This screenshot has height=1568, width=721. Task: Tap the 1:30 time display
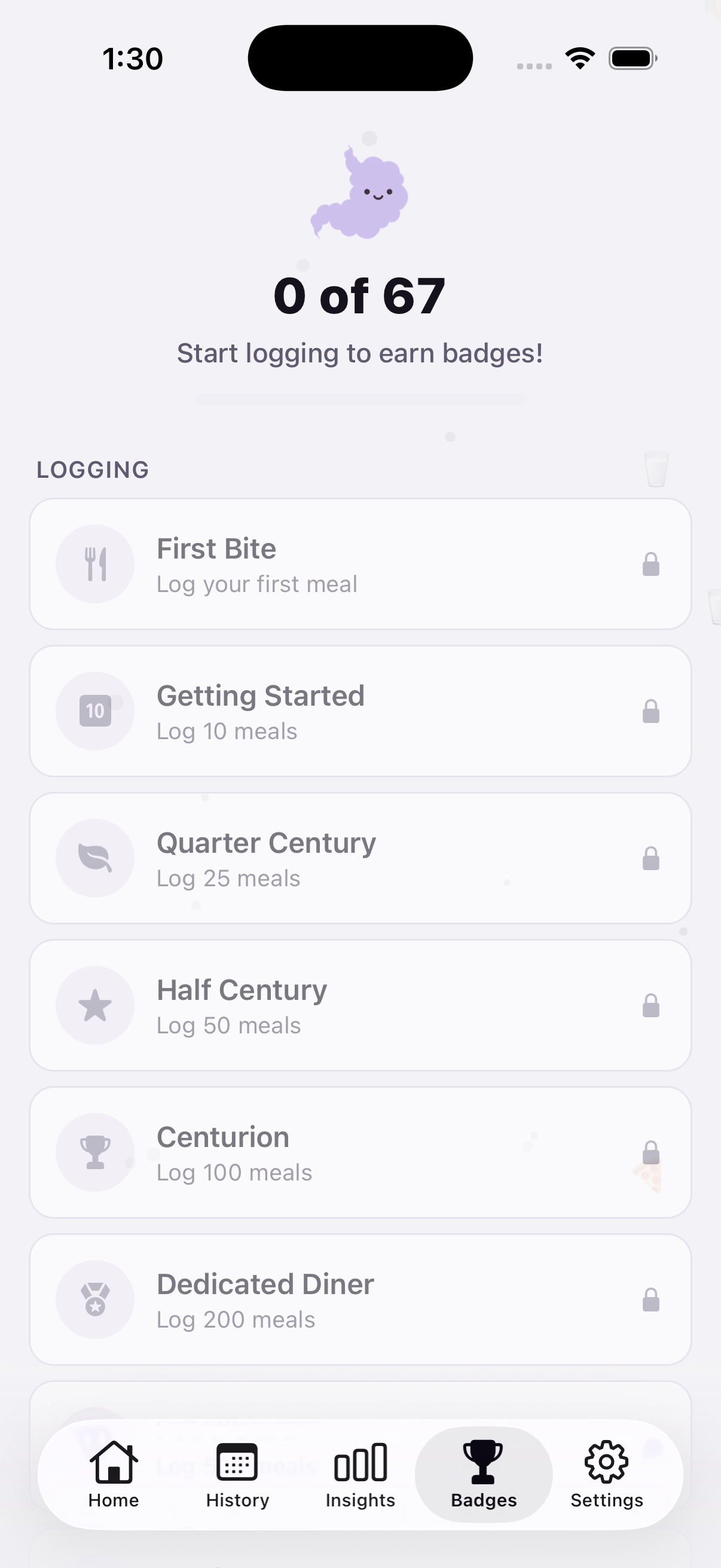pos(133,58)
